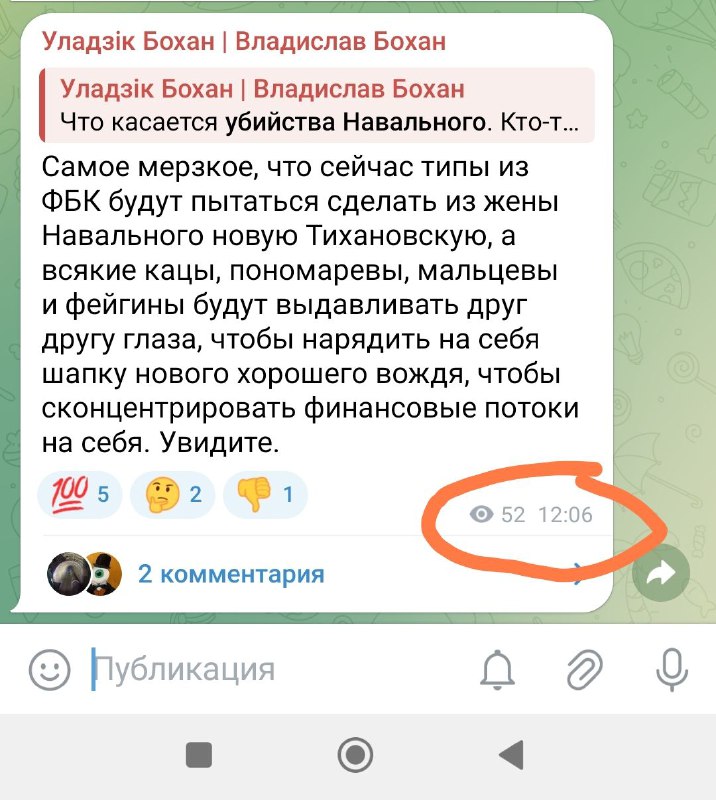Focus the Публикация message field
Viewport: 716px width, 800px height.
pos(270,668)
